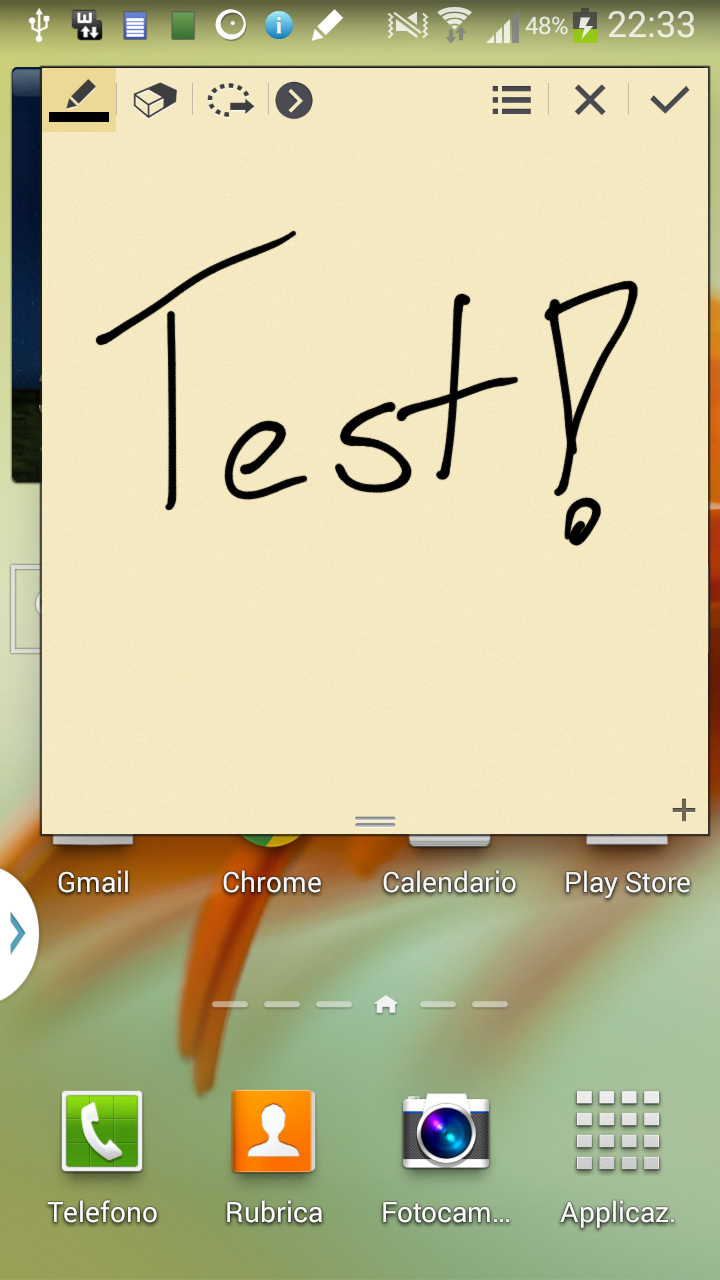Open the Applicaz. app drawer
The width and height of the screenshot is (720, 1280).
[618, 1131]
